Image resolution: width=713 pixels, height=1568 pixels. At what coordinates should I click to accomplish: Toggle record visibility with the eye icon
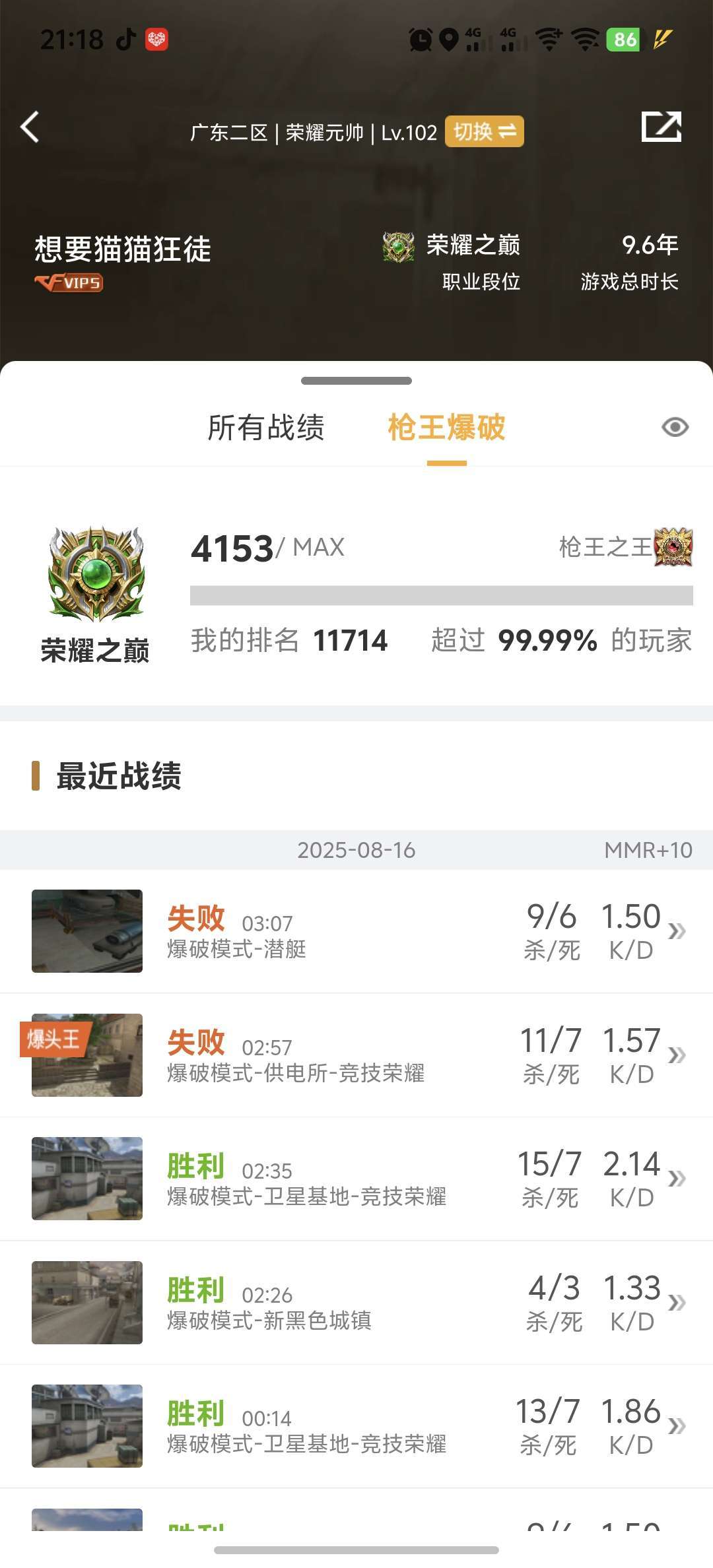(x=675, y=428)
